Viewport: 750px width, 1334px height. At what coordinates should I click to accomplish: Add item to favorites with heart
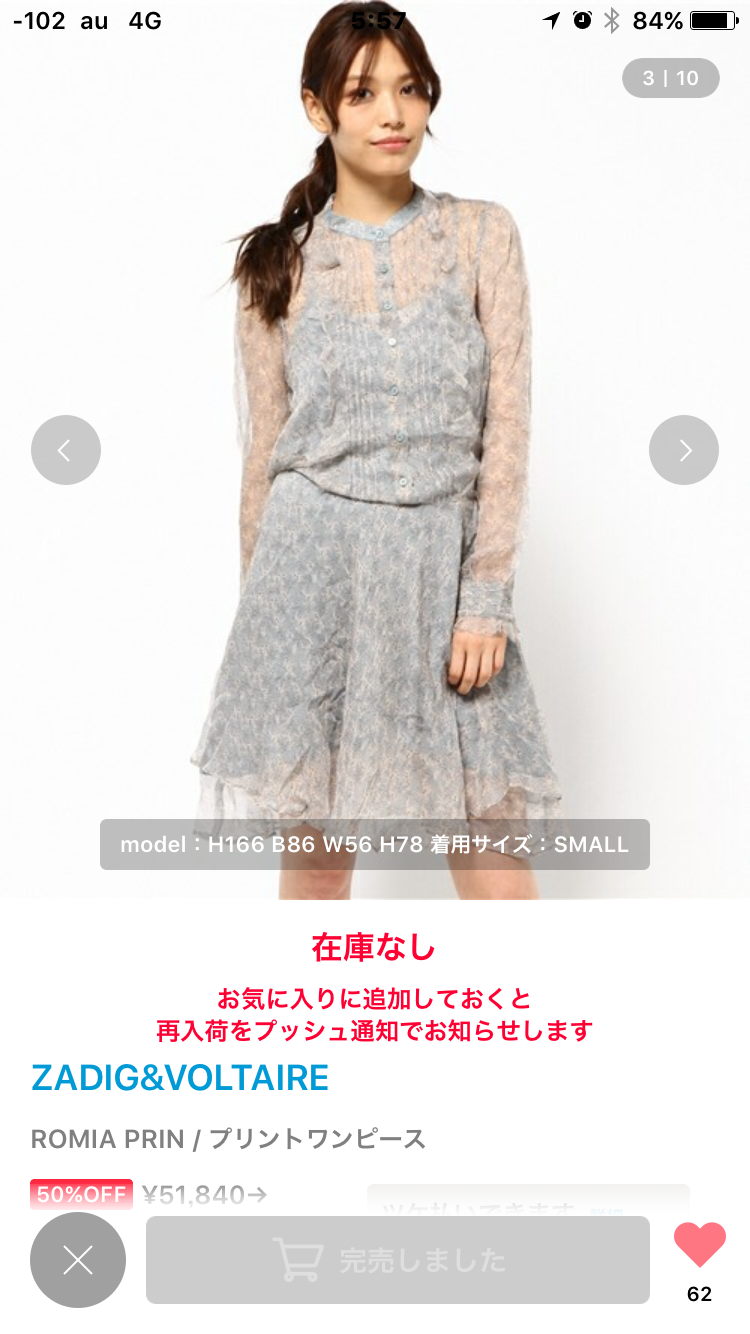pyautogui.click(x=699, y=1246)
